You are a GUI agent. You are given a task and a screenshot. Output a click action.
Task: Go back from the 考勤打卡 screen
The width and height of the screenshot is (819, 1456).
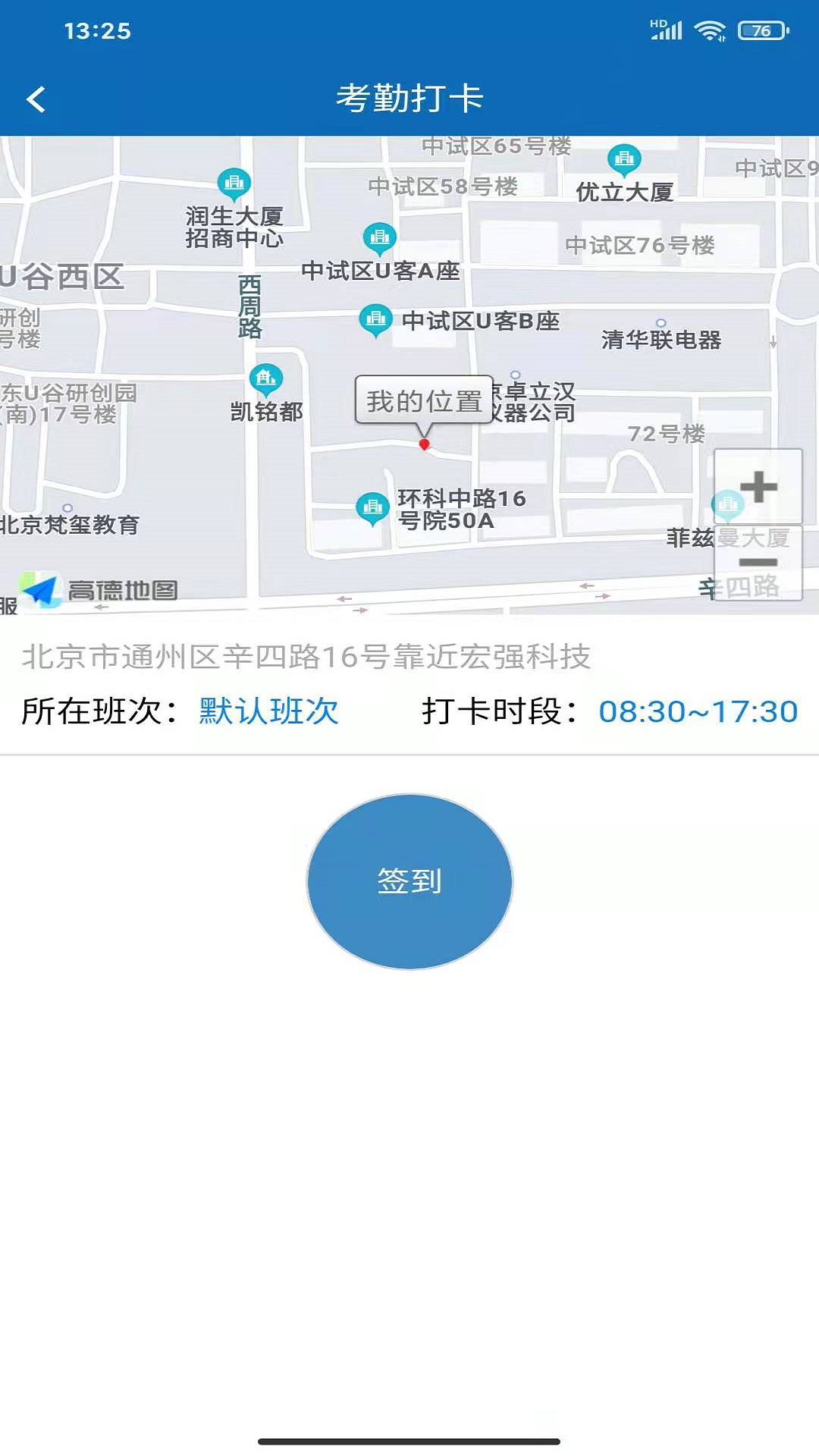36,99
